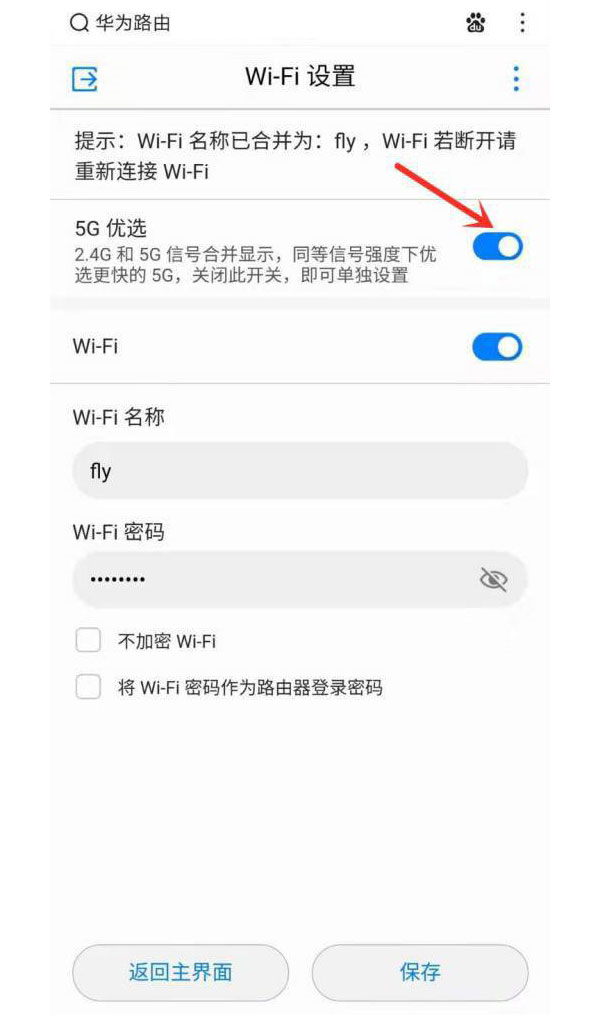This screenshot has width=600, height=1015.
Task: Turn off the 5G 优选 switch
Action: tap(497, 246)
